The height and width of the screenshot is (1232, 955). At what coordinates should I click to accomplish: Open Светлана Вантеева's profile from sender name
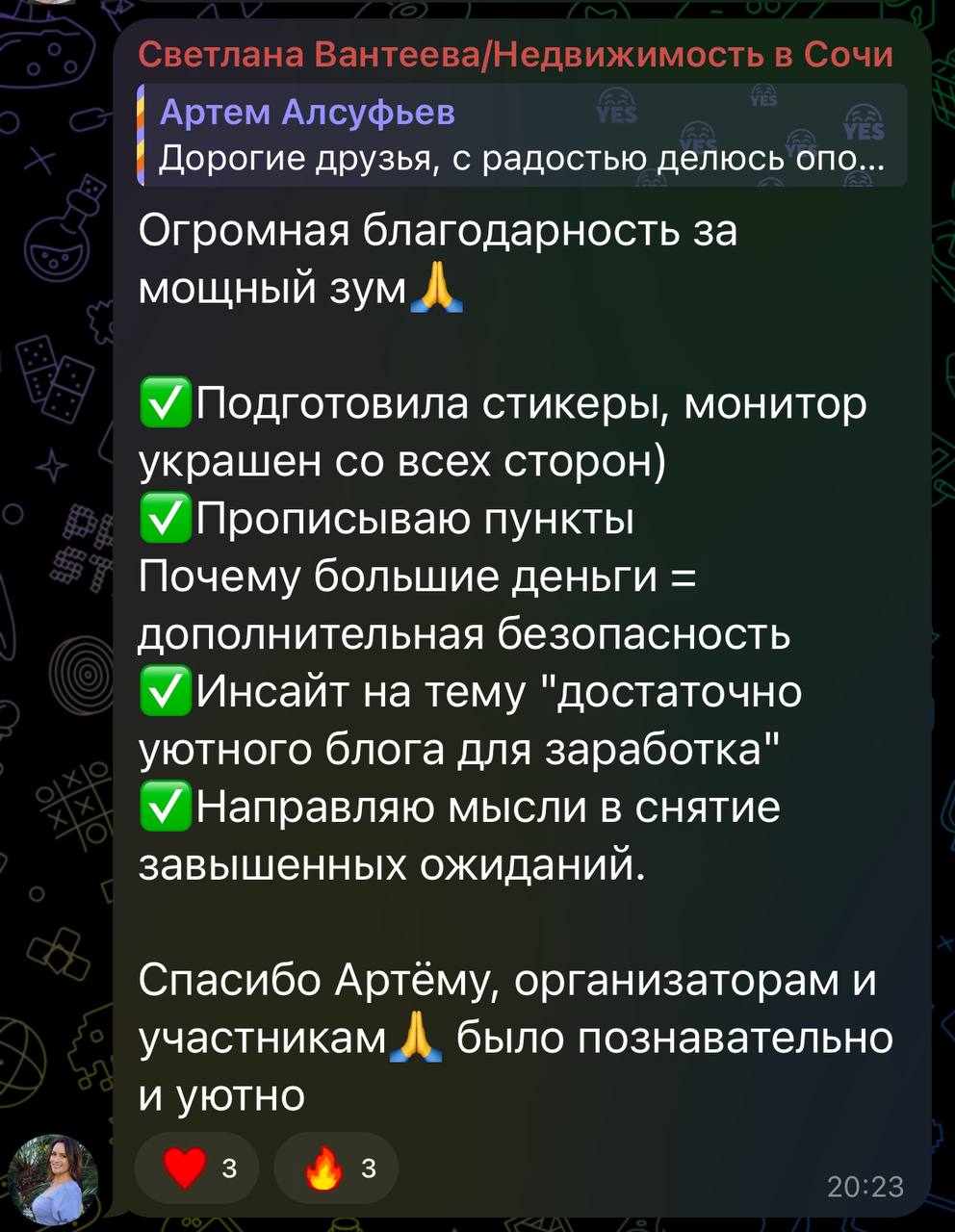click(515, 55)
